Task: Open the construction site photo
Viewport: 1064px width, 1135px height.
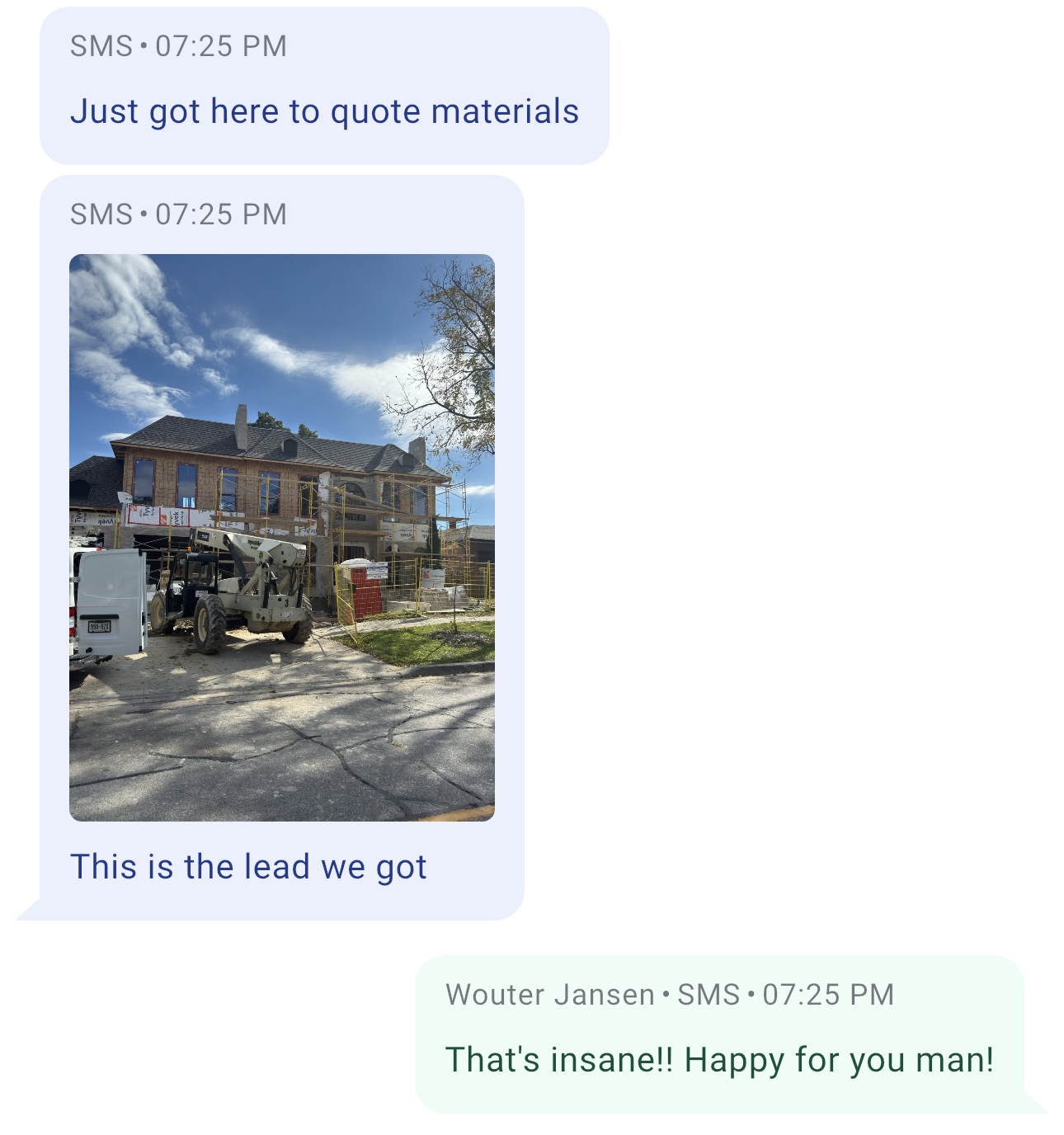Action: click(x=281, y=537)
